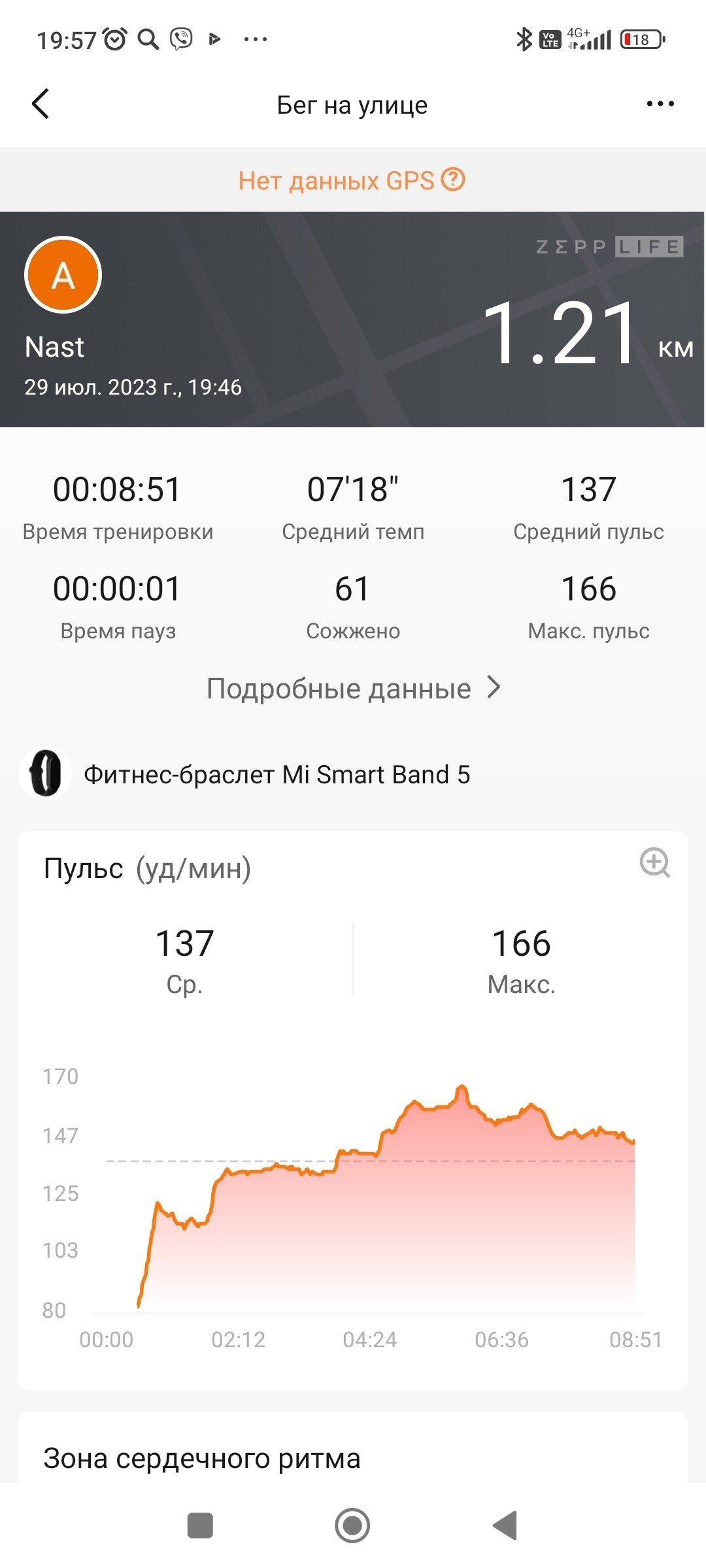The width and height of the screenshot is (706, 1568).
Task: Tap the Нет данных GPS help icon
Action: pos(453,179)
